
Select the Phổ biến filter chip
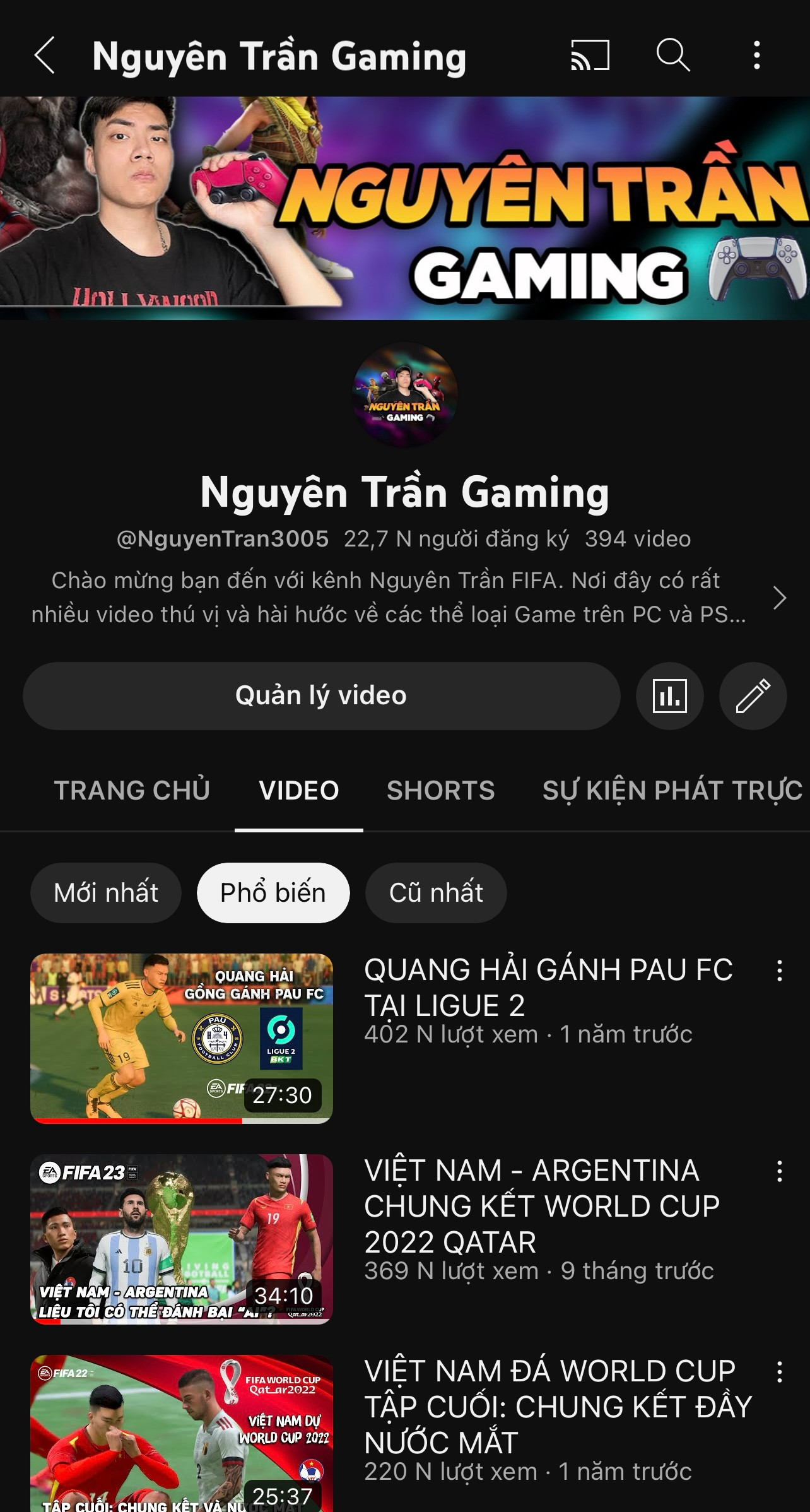(x=273, y=893)
